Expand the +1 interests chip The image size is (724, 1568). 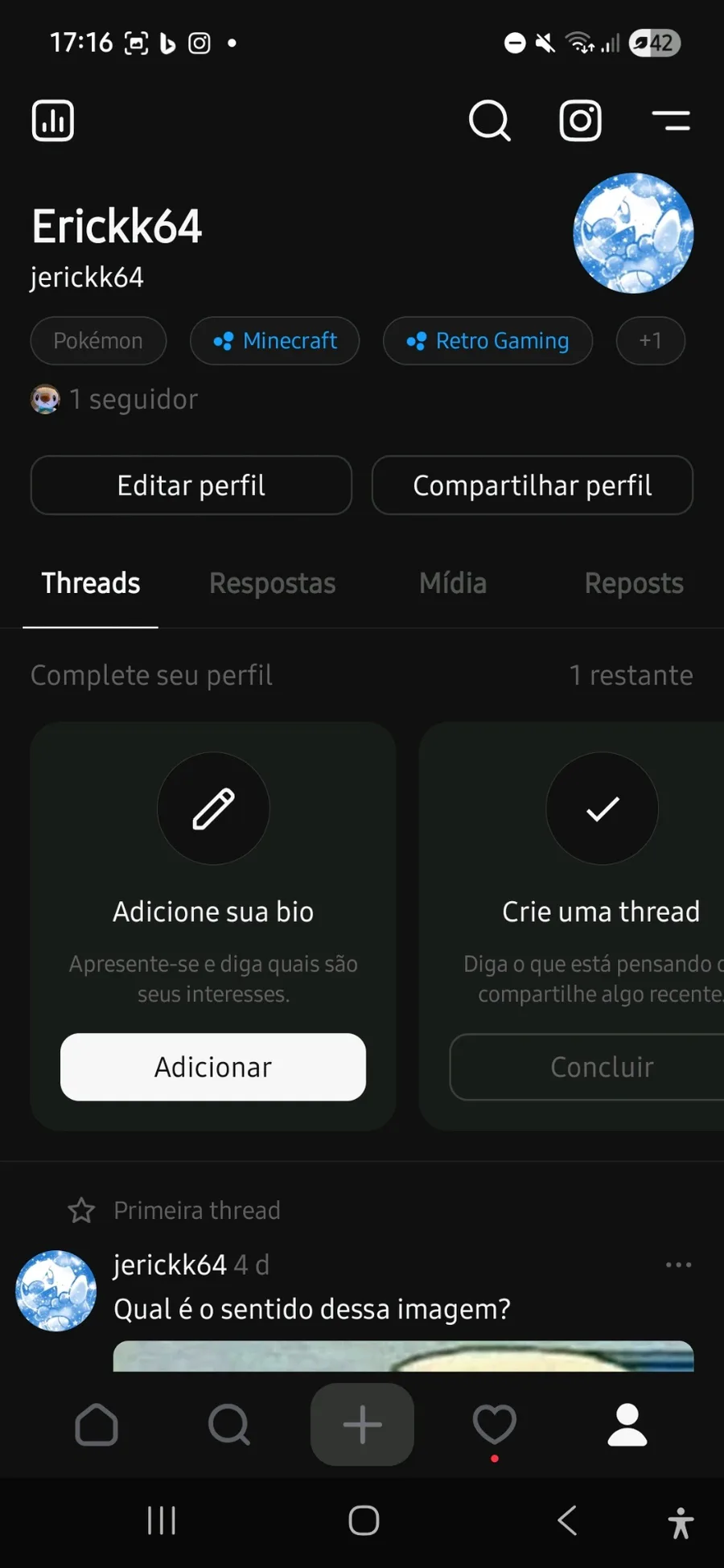pos(650,341)
